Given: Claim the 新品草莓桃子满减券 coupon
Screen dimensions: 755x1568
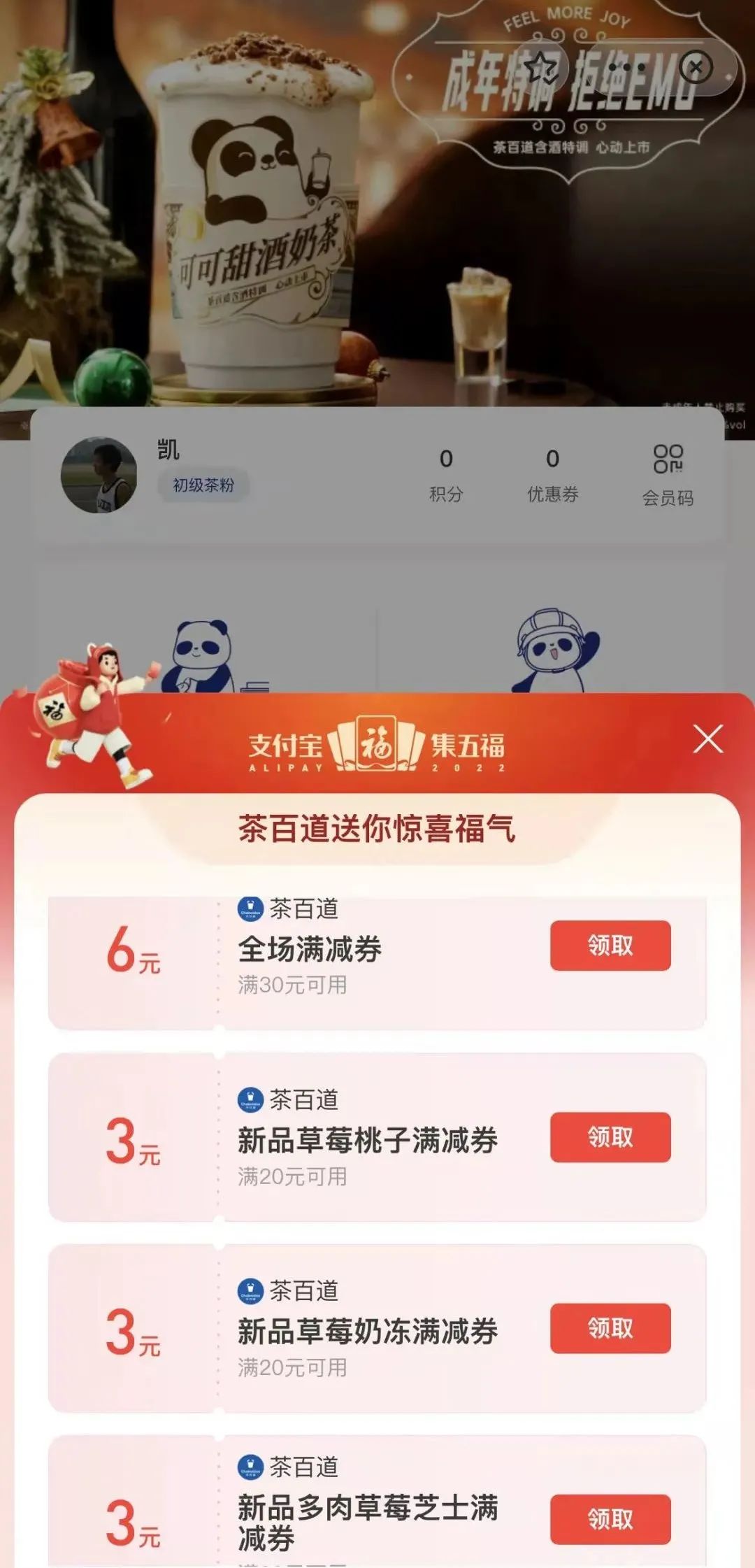Looking at the screenshot, I should tap(610, 1139).
